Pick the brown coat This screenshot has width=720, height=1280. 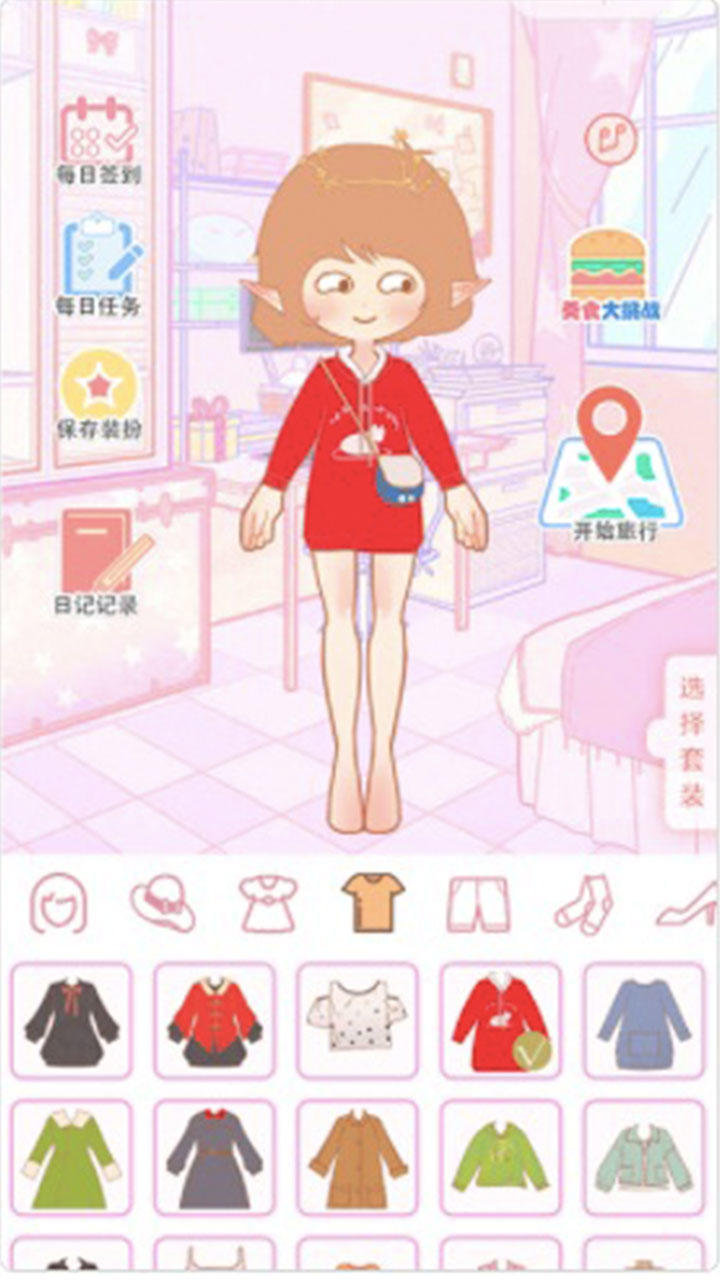click(357, 1158)
